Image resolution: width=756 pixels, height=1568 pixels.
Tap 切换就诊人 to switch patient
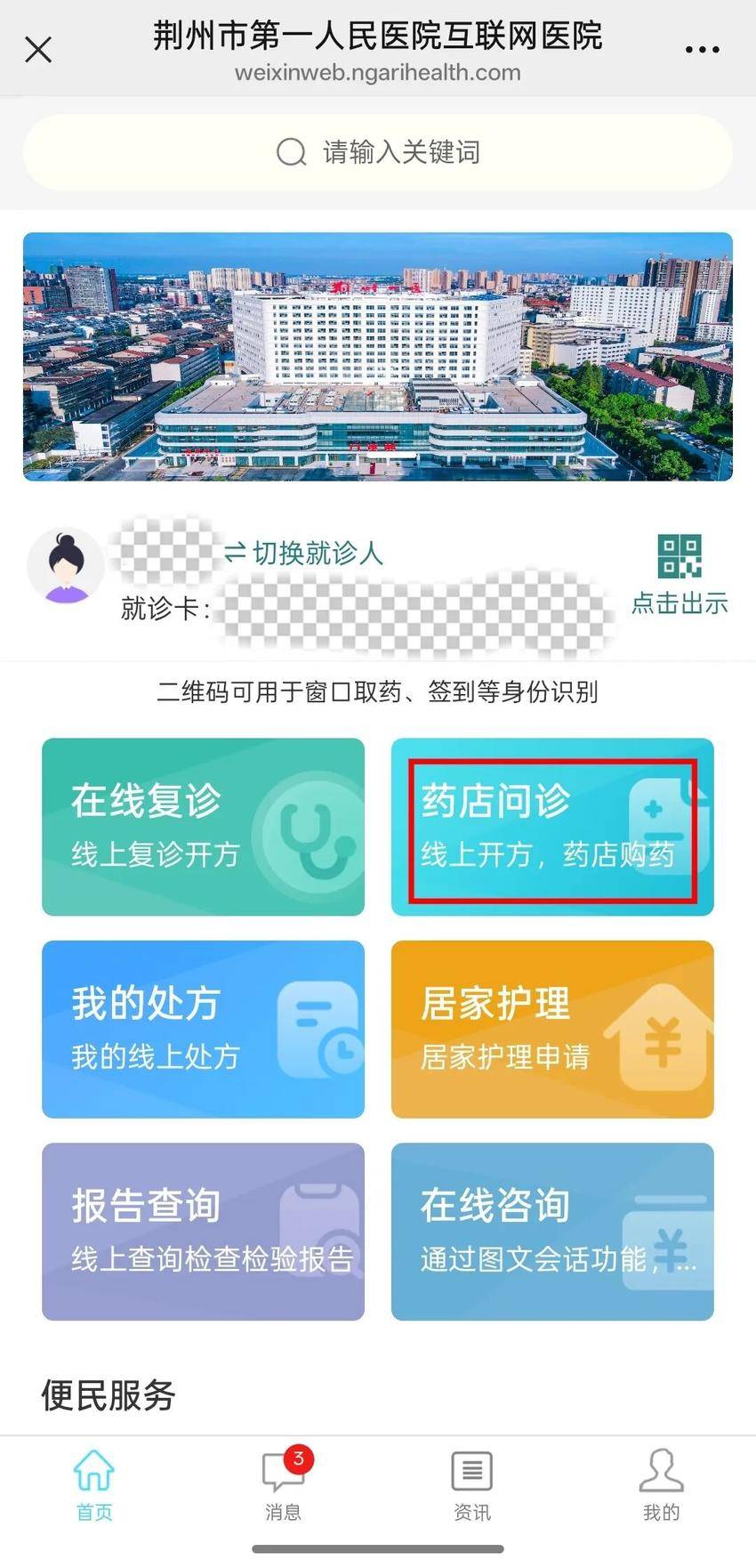pos(304,554)
